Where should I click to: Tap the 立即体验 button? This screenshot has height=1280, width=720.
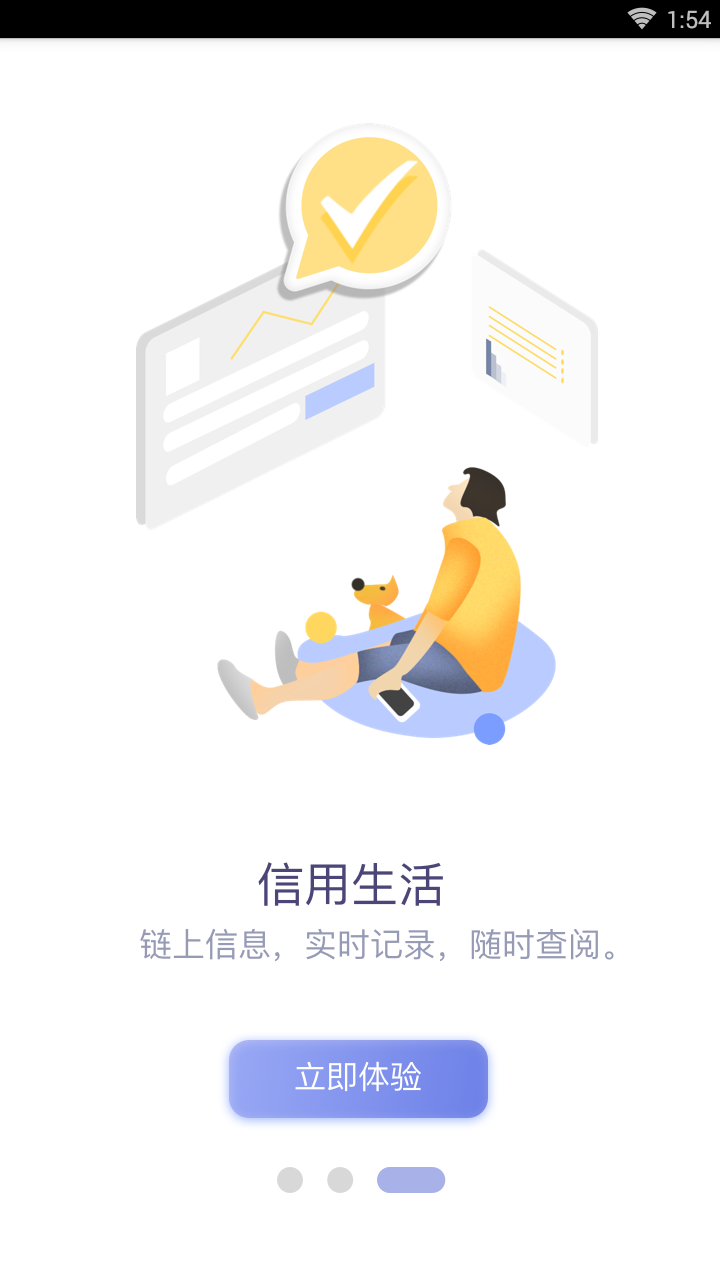pos(358,1078)
